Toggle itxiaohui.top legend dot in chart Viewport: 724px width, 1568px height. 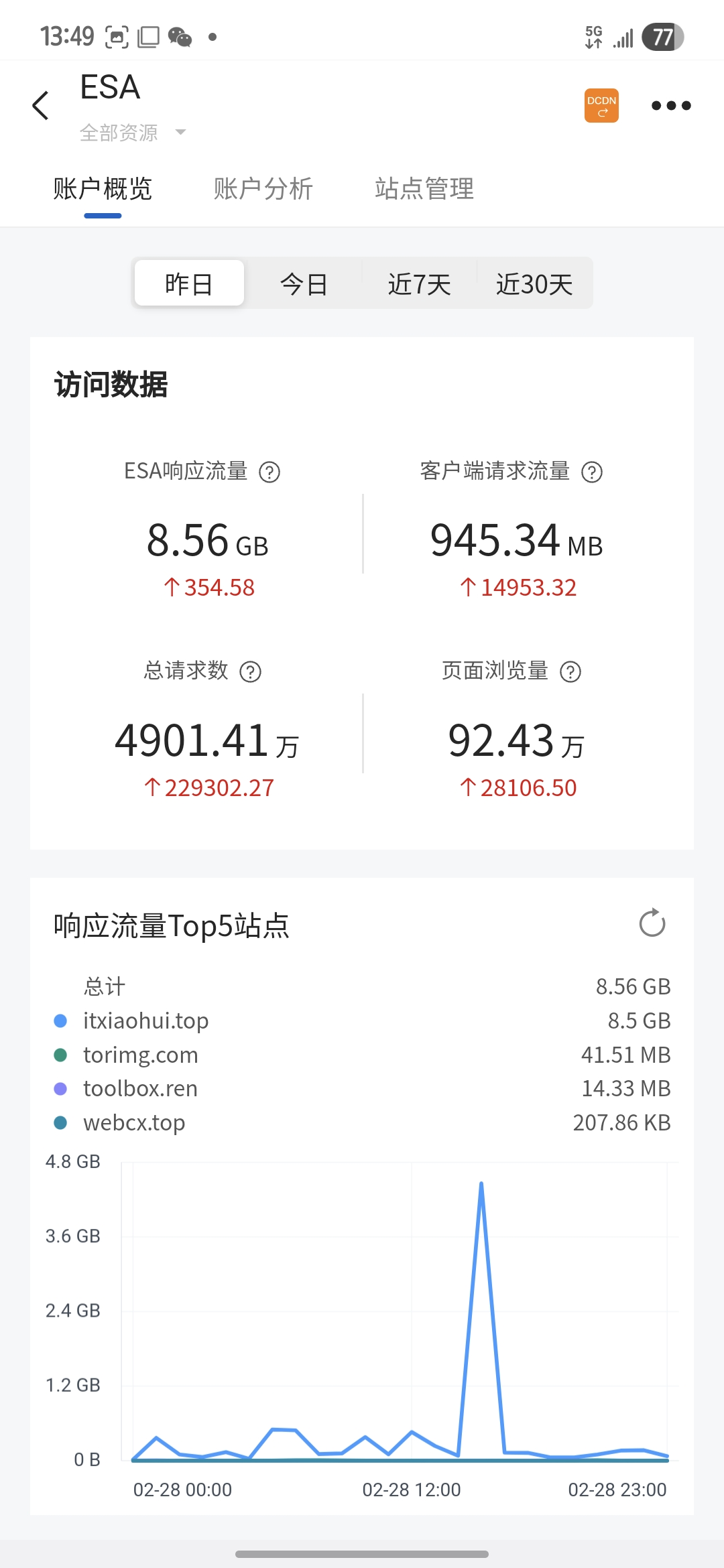[x=60, y=1021]
